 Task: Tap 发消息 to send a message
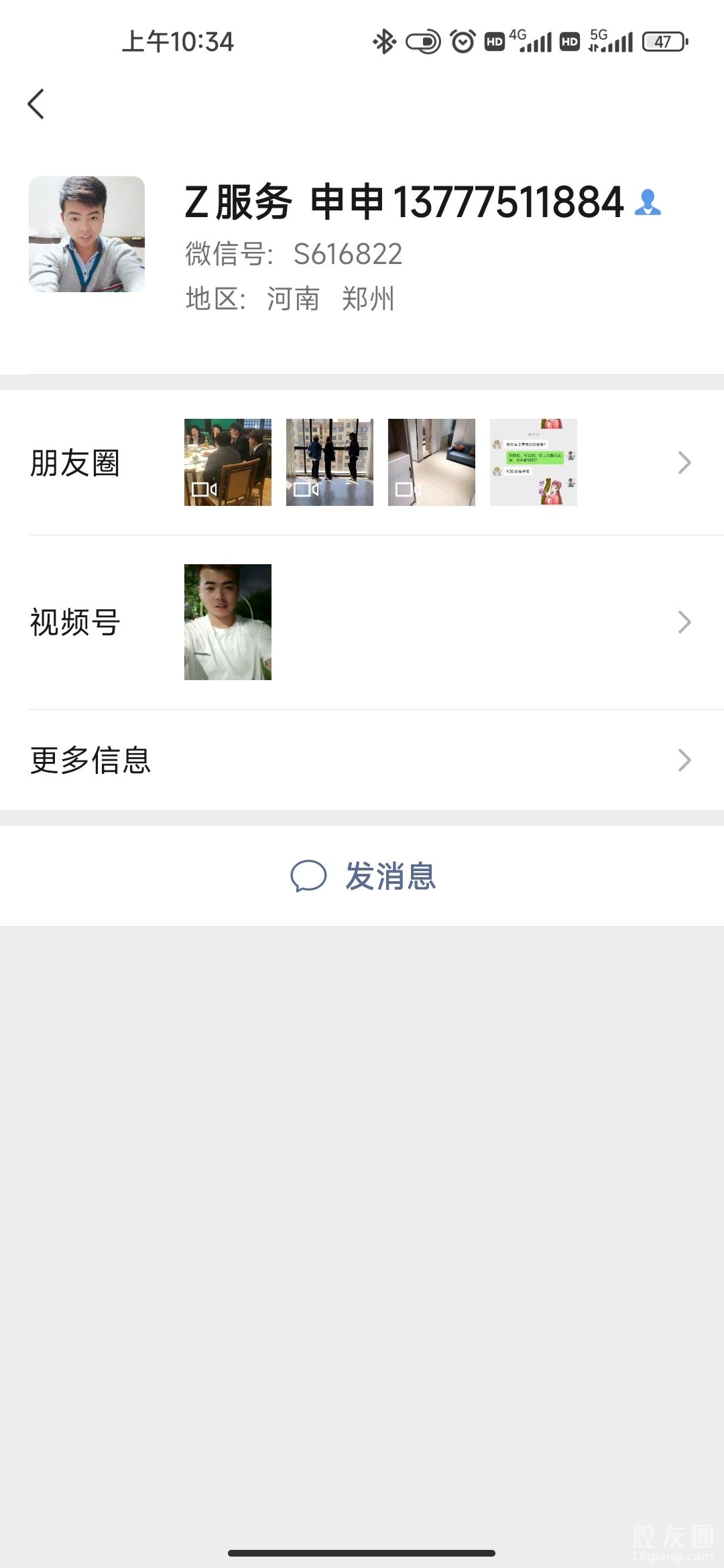(363, 876)
